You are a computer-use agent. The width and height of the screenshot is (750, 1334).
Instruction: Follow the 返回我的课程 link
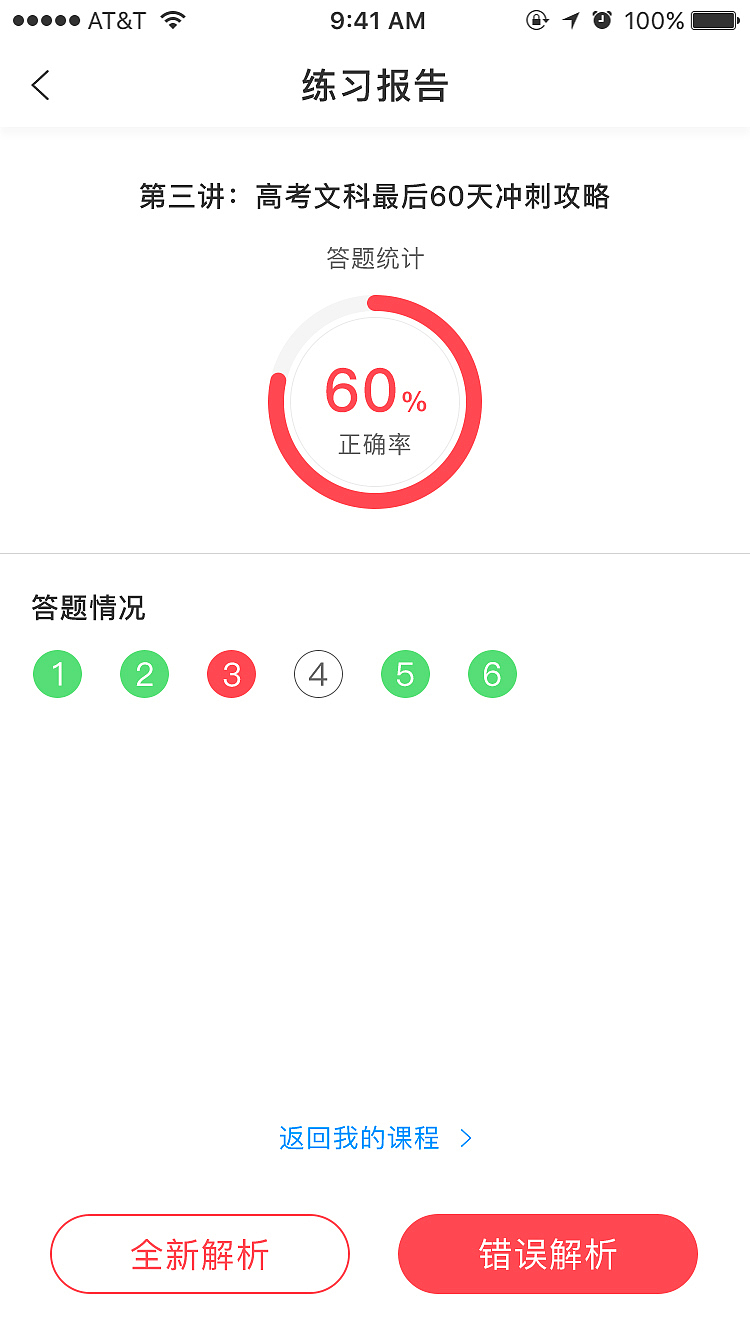point(360,1138)
